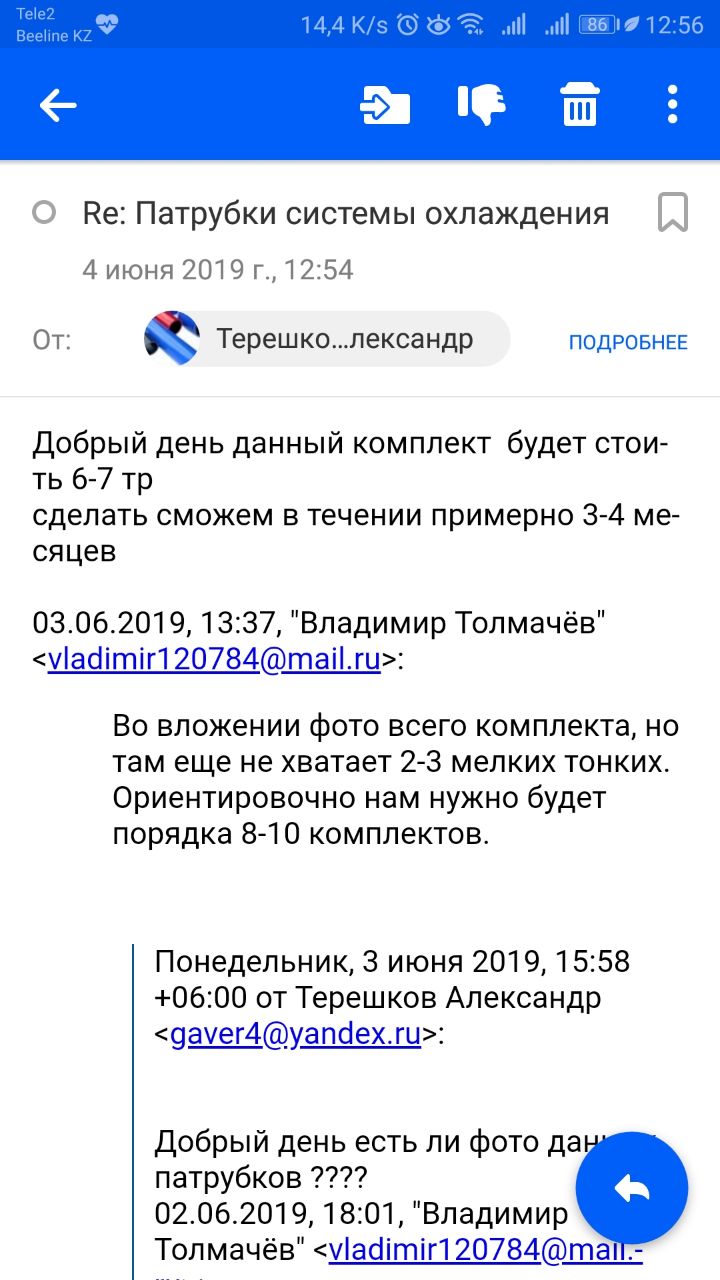The height and width of the screenshot is (1280, 720).
Task: Flag this email with the bookmark icon
Action: (672, 213)
